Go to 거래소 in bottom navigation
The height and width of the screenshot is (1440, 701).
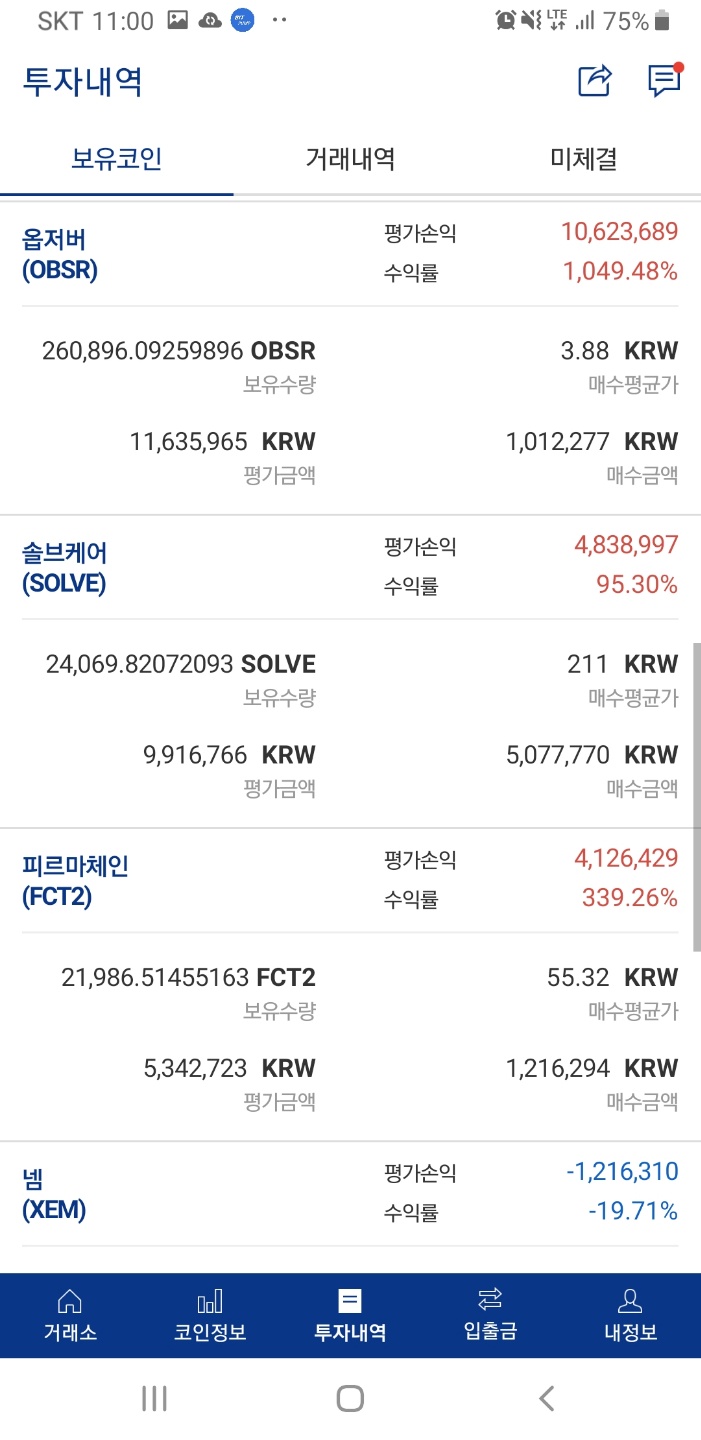click(x=70, y=1315)
